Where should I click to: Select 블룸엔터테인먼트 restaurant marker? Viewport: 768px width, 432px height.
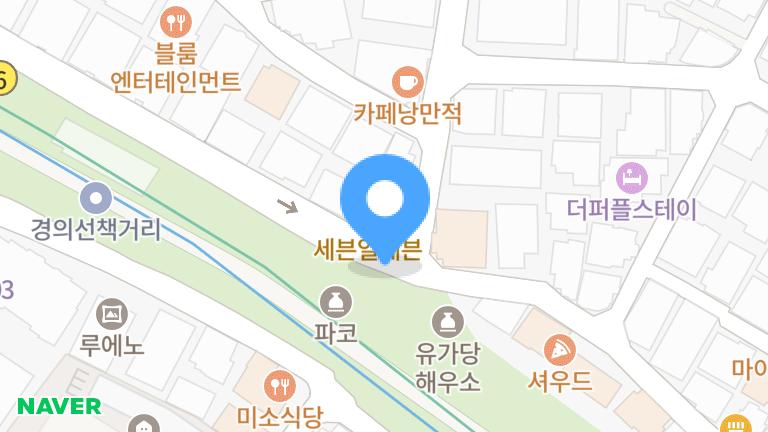point(177,20)
